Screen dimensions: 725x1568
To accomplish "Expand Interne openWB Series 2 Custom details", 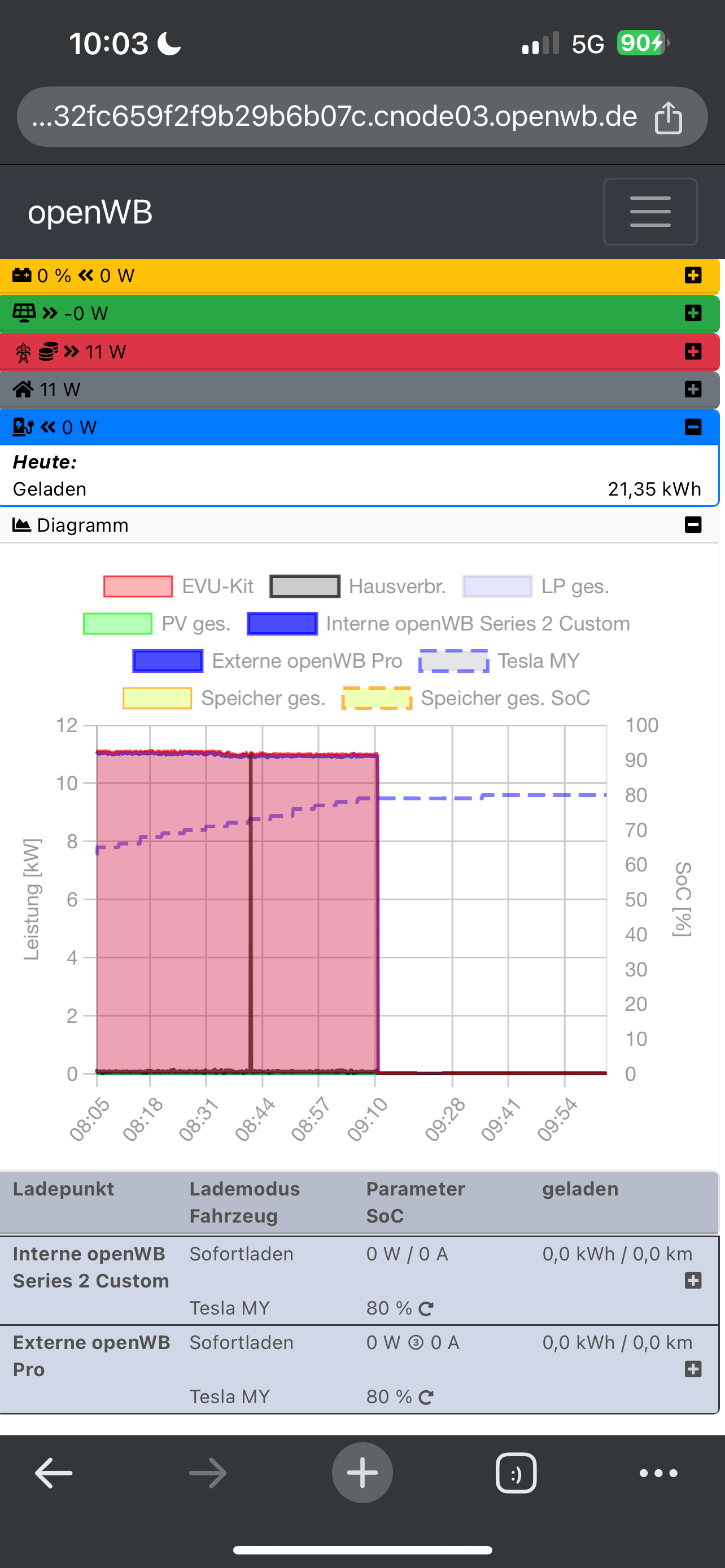I will 692,1281.
